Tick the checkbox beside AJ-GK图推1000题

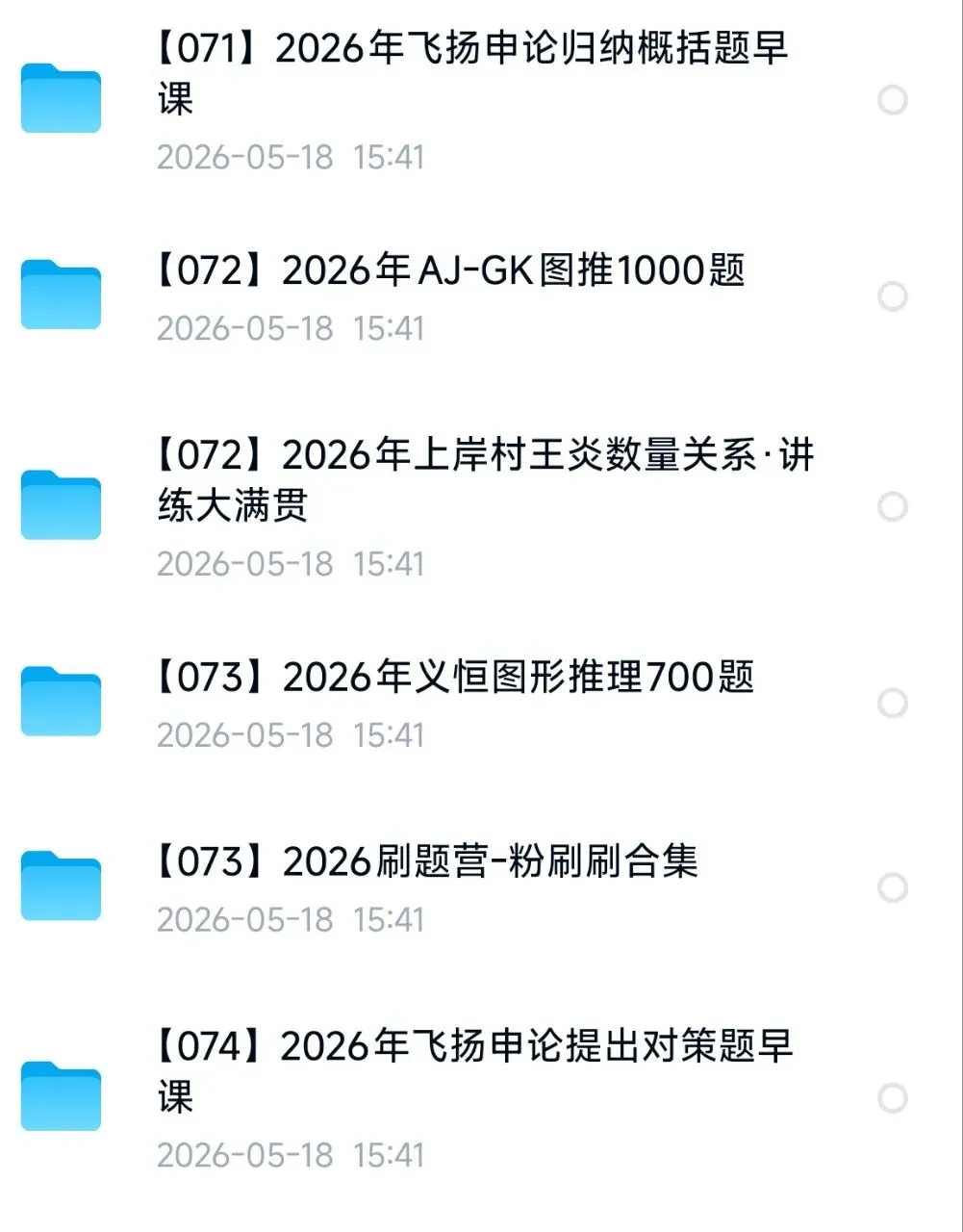(893, 295)
